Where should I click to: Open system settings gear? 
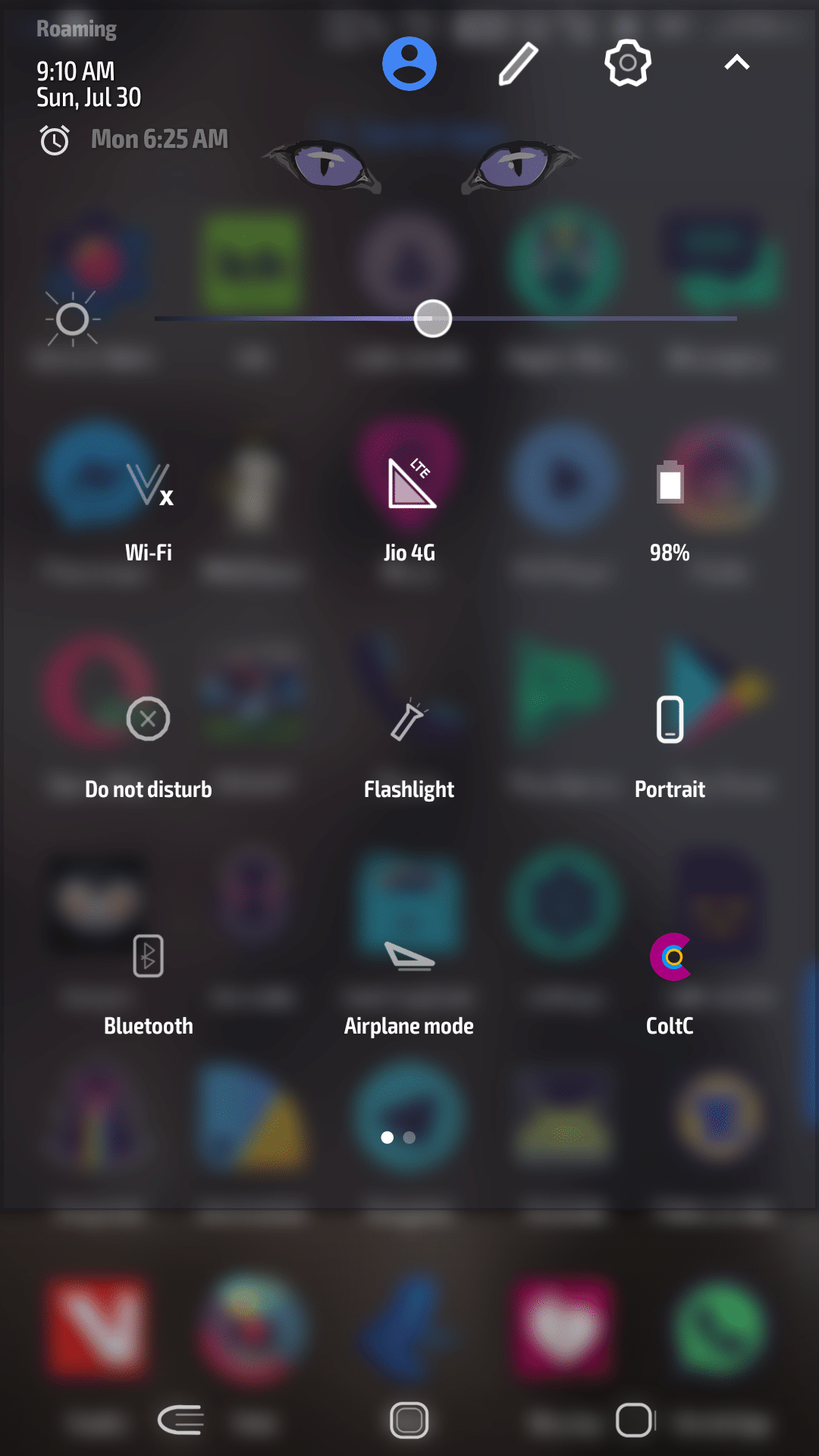[x=627, y=64]
